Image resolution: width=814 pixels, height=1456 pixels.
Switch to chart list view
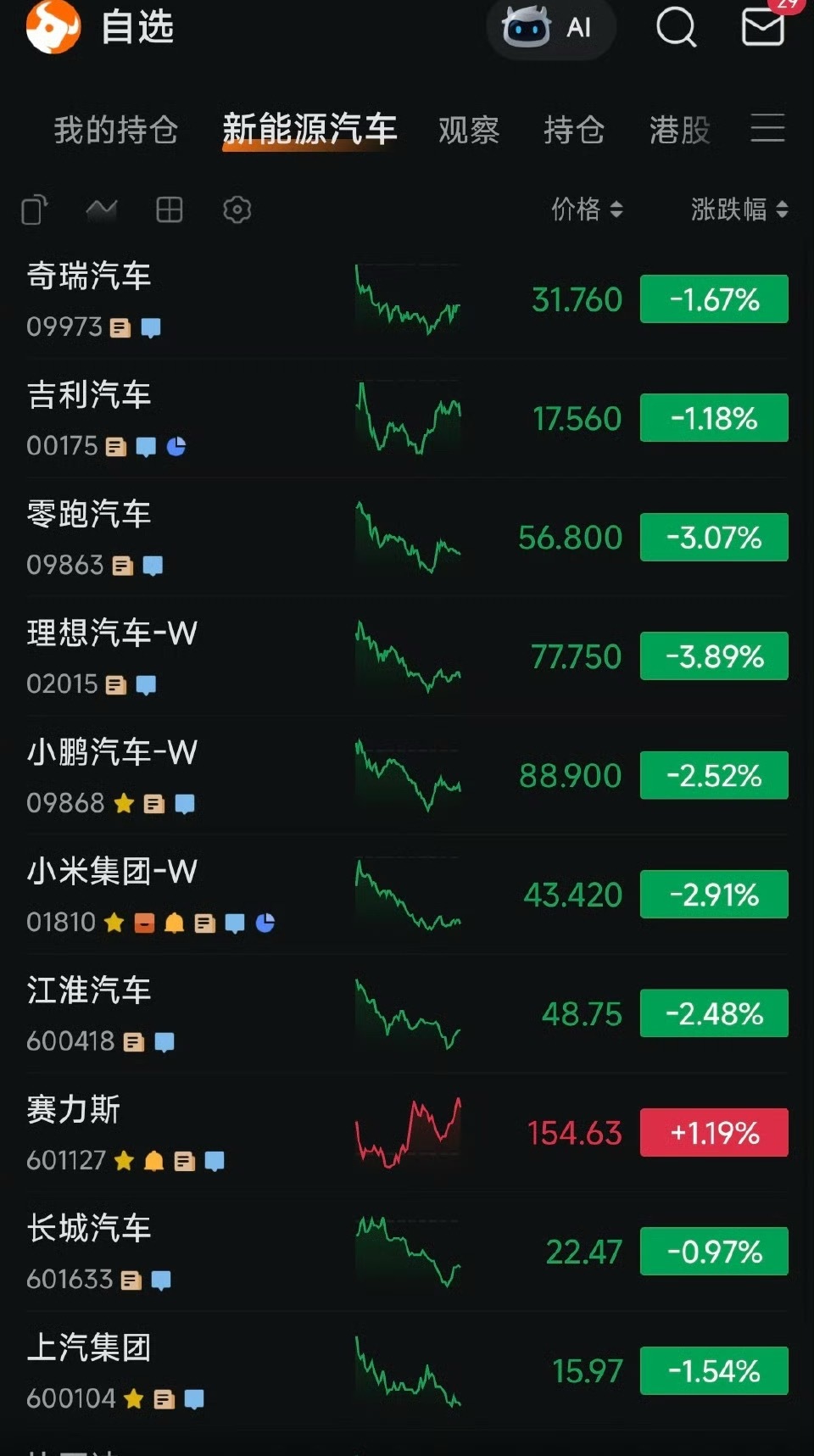(x=101, y=209)
